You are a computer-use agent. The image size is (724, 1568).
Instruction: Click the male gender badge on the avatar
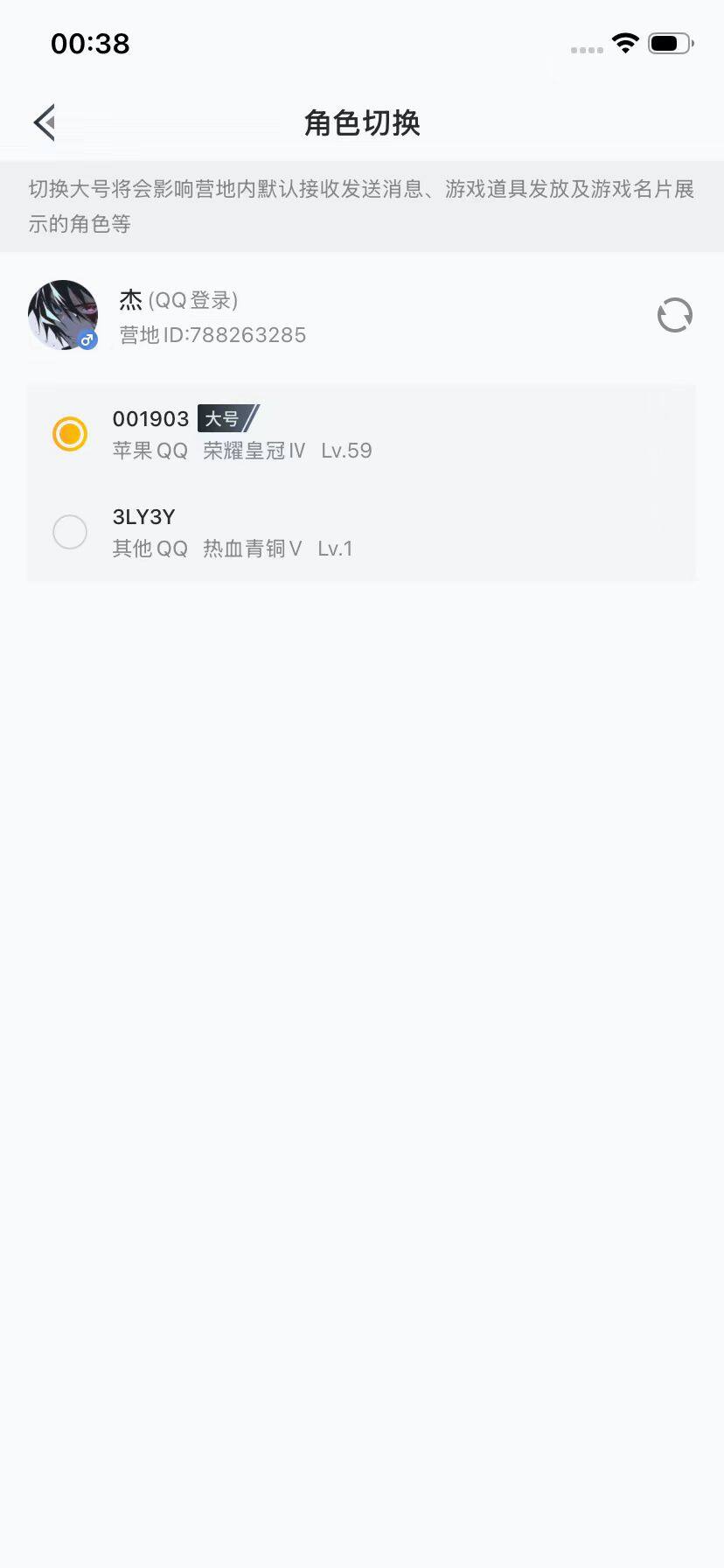[x=87, y=340]
